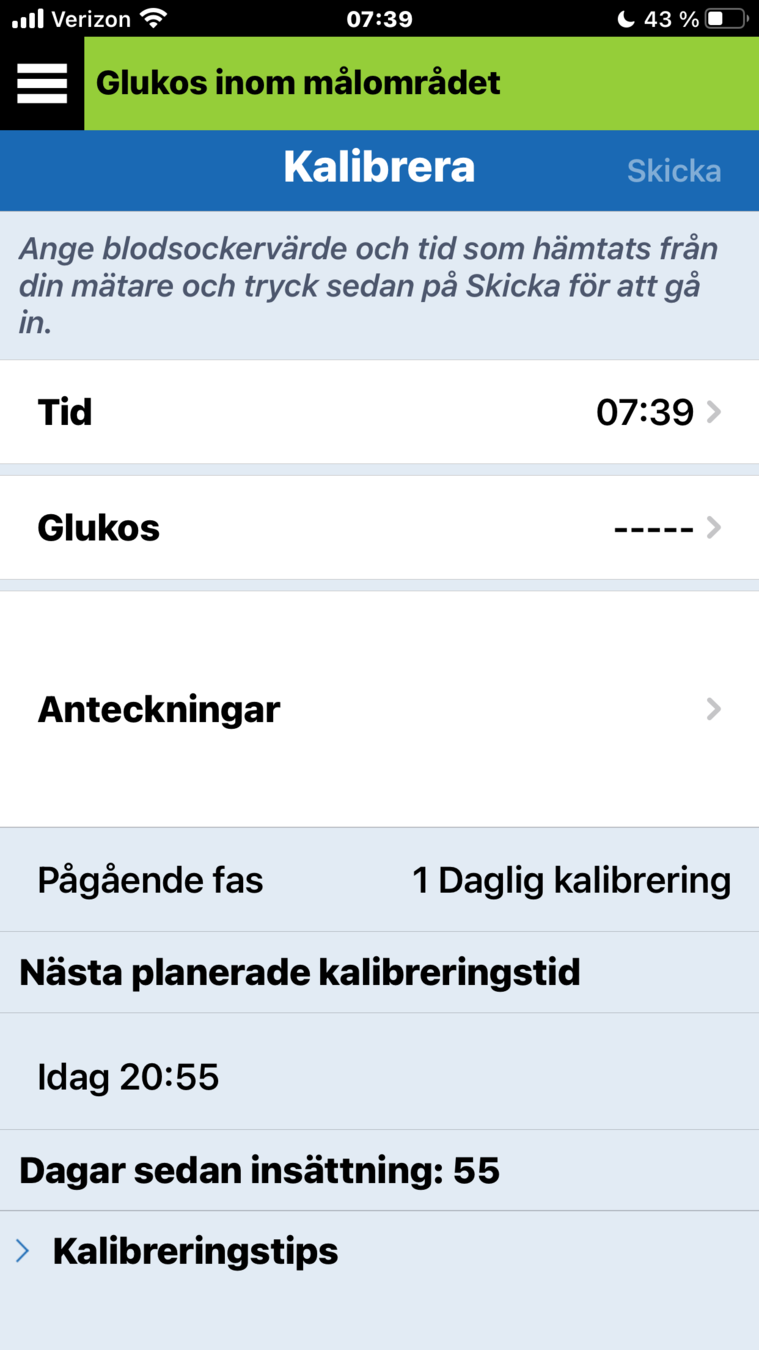The image size is (759, 1350).
Task: Tap Skicka to submit calibration
Action: click(673, 170)
